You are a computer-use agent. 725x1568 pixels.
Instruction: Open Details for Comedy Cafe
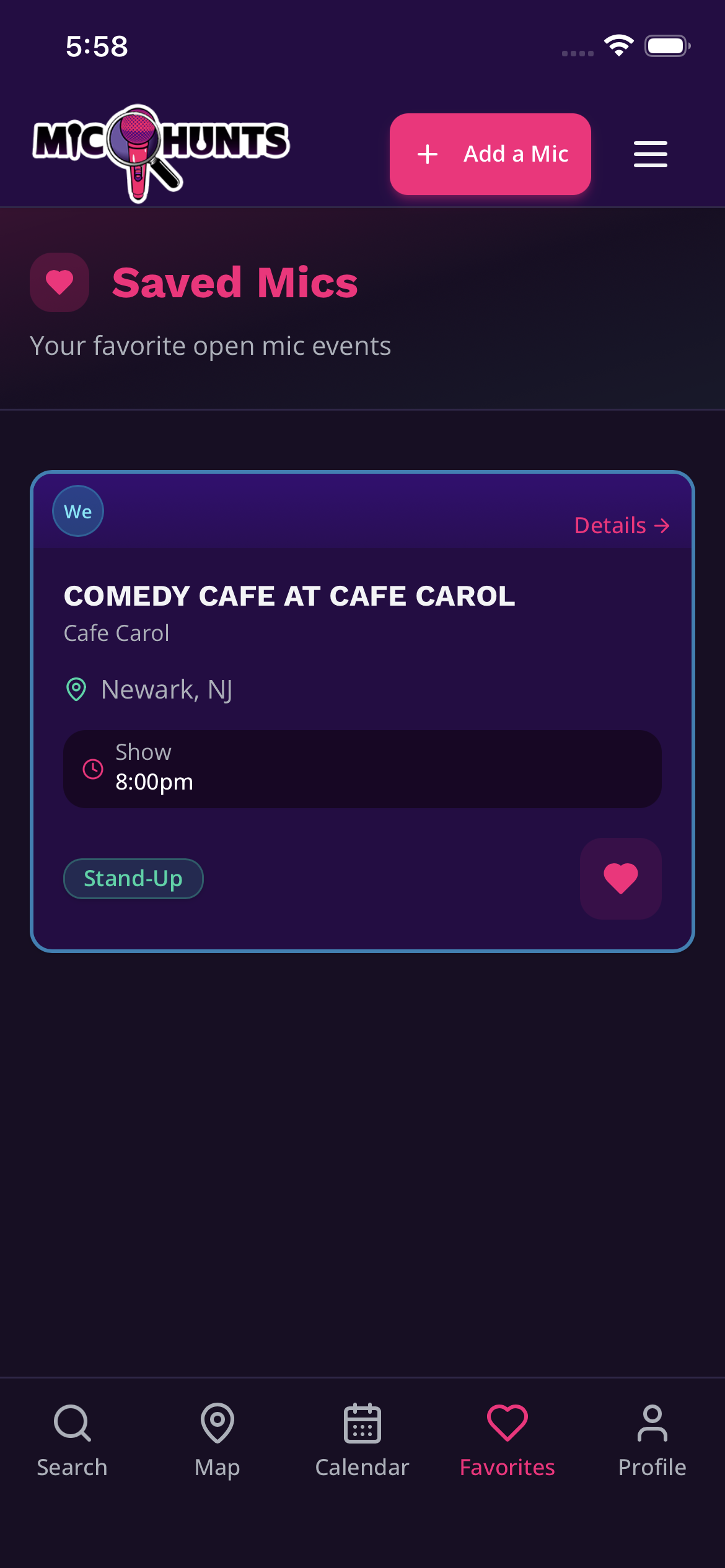click(x=622, y=526)
